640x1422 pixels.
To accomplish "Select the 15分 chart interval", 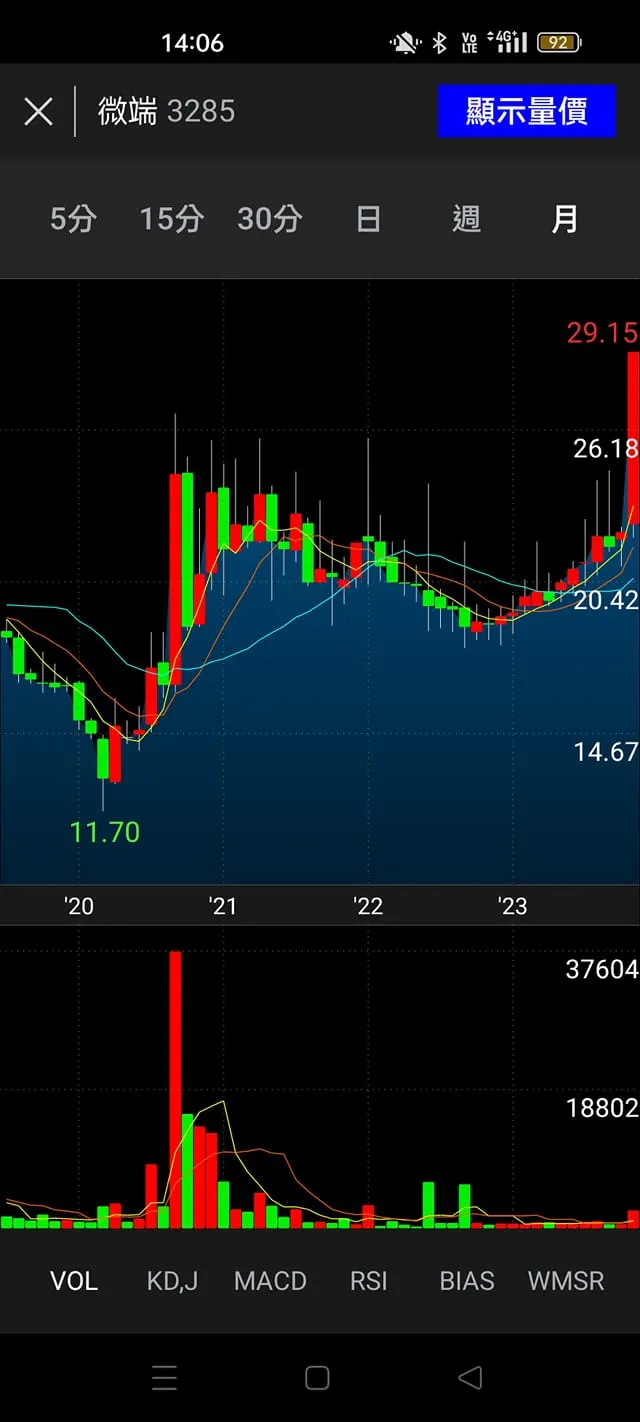I will [171, 219].
